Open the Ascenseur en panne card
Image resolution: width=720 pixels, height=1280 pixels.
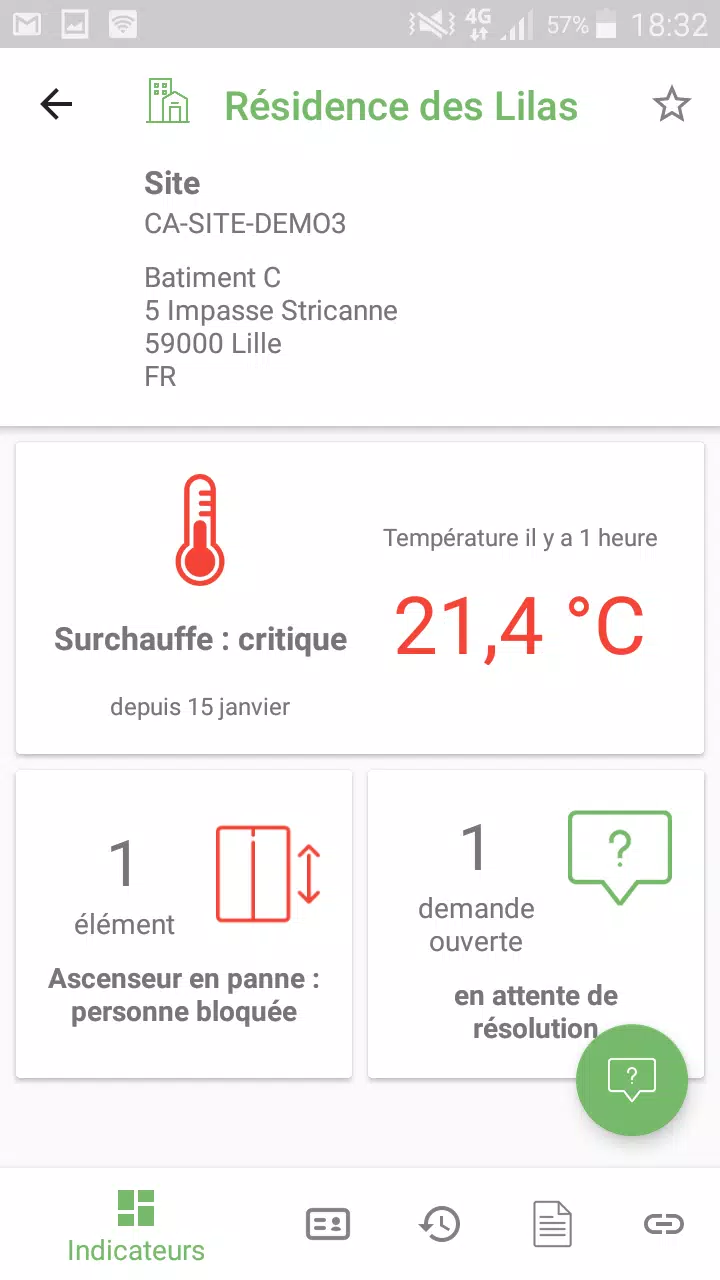(184, 924)
